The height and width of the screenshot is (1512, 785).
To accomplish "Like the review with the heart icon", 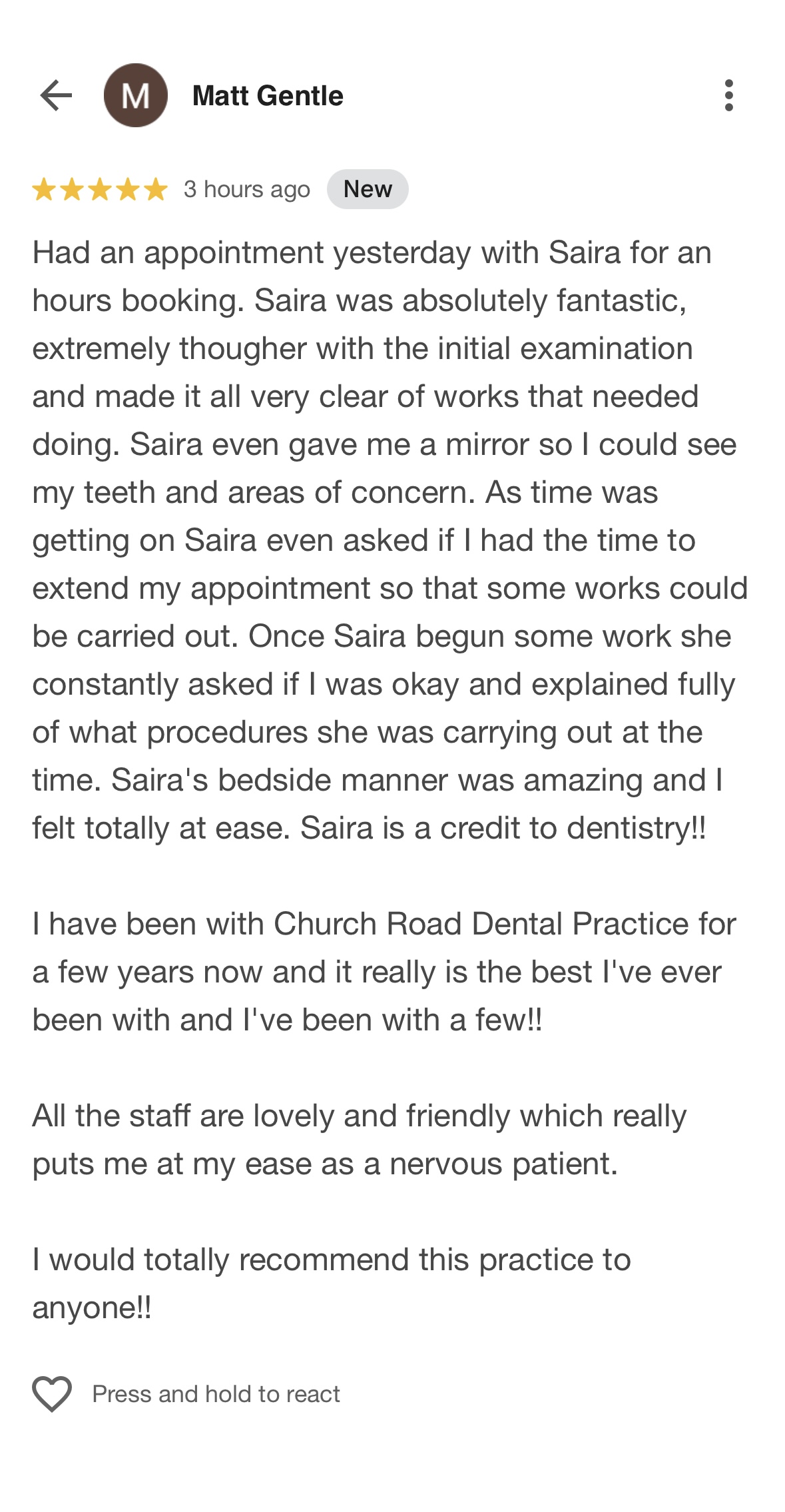I will point(52,1393).
